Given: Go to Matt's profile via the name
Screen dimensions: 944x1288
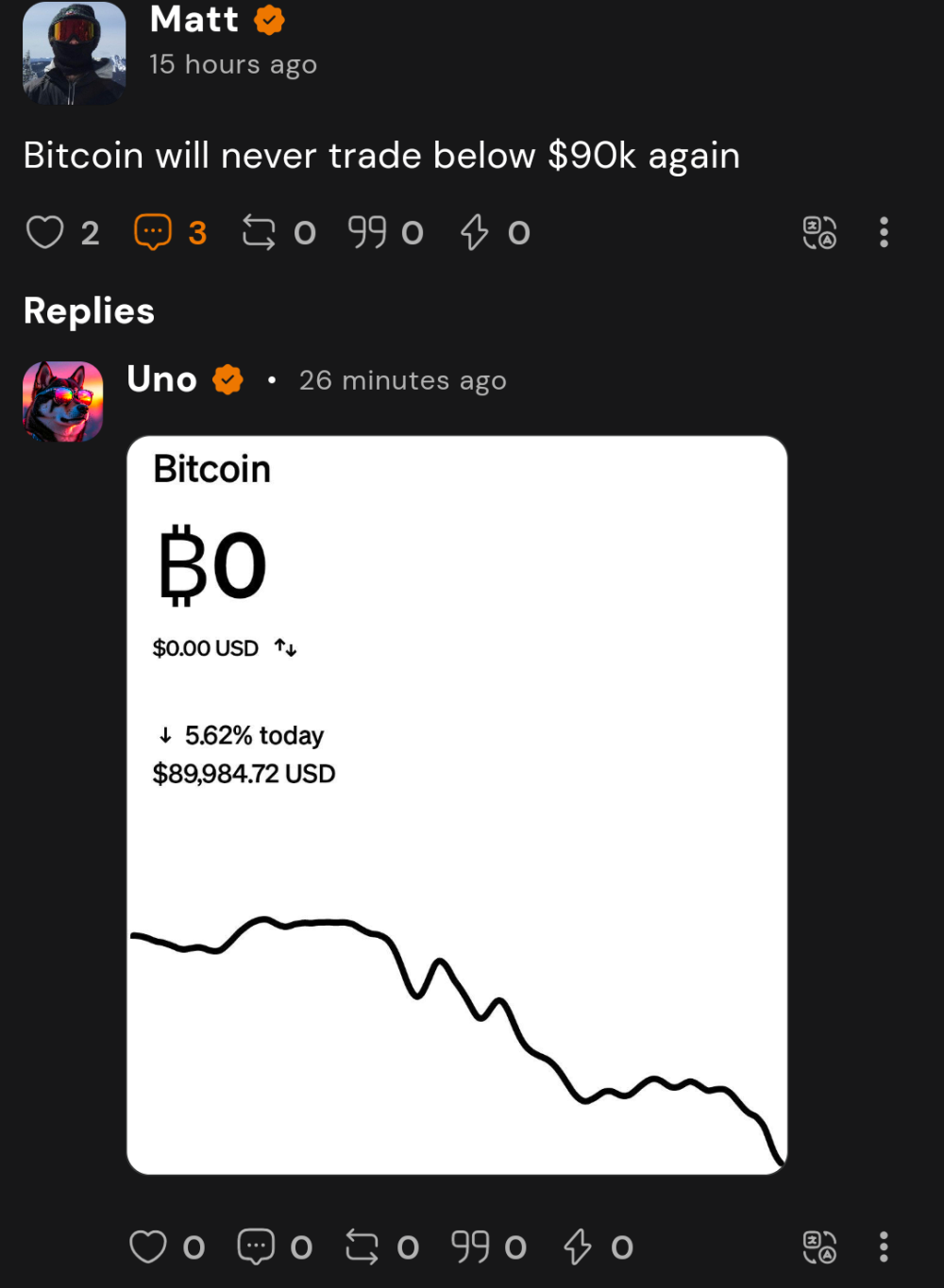Looking at the screenshot, I should pyautogui.click(x=194, y=20).
